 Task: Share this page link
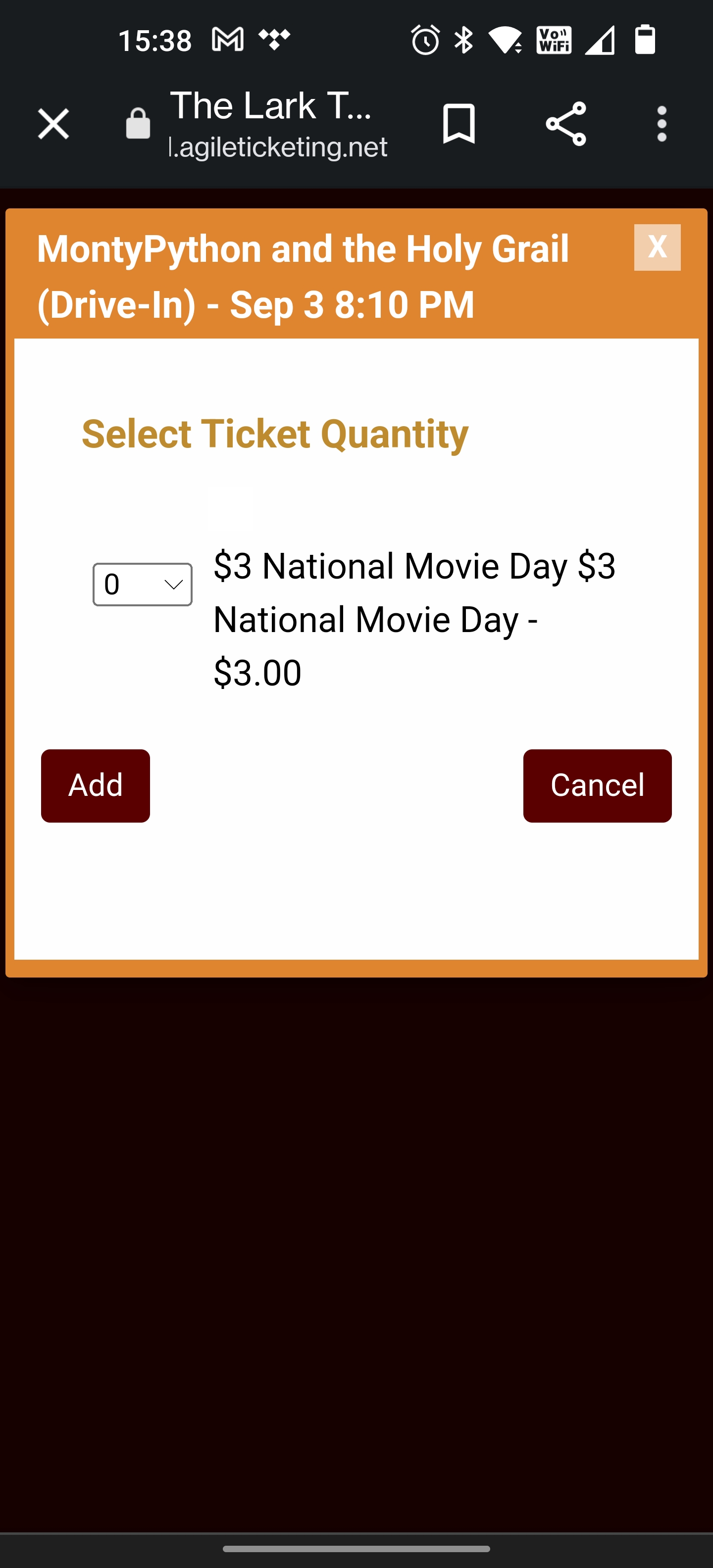click(565, 124)
